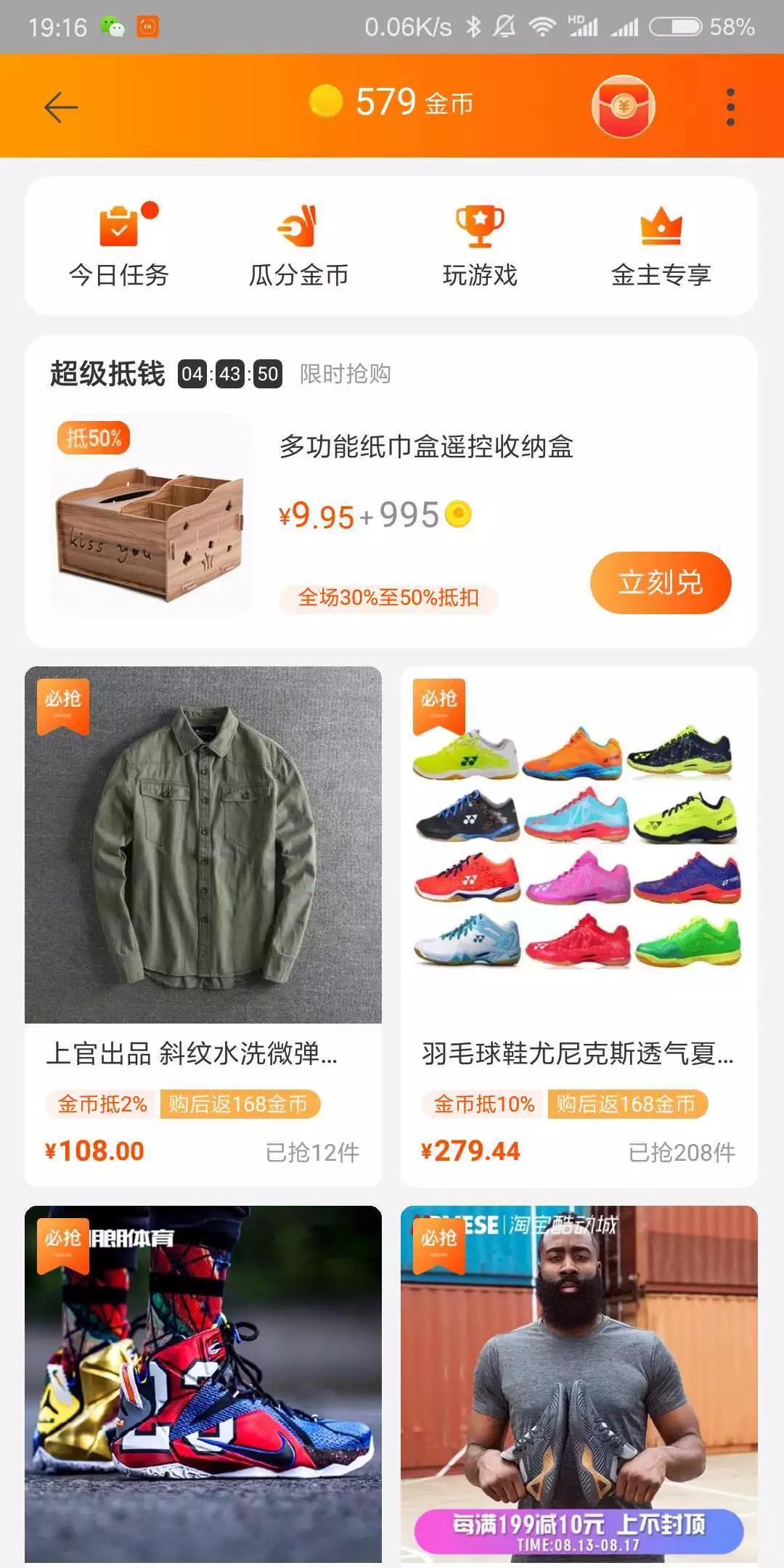Open 限时抢购 flash sale link
Image resolution: width=784 pixels, height=1568 pixels.
tap(344, 375)
